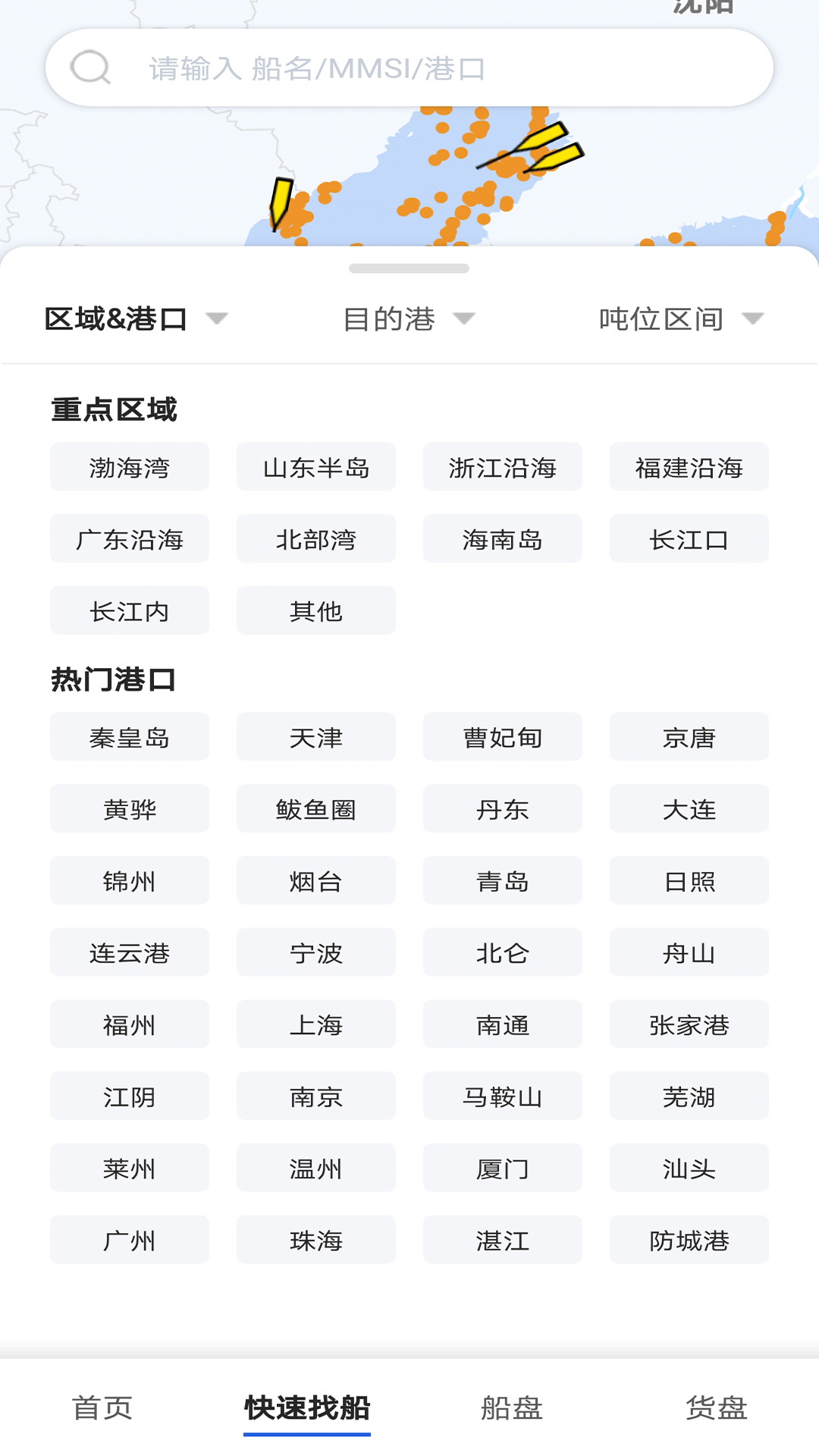
Task: Click 其他 in the region list
Action: pyautogui.click(x=315, y=610)
